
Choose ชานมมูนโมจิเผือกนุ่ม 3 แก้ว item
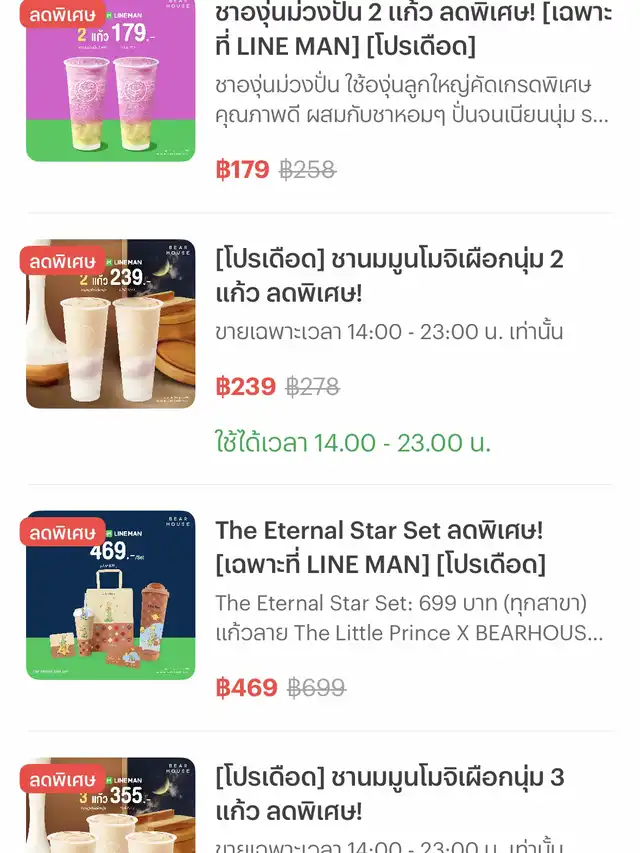389,793
